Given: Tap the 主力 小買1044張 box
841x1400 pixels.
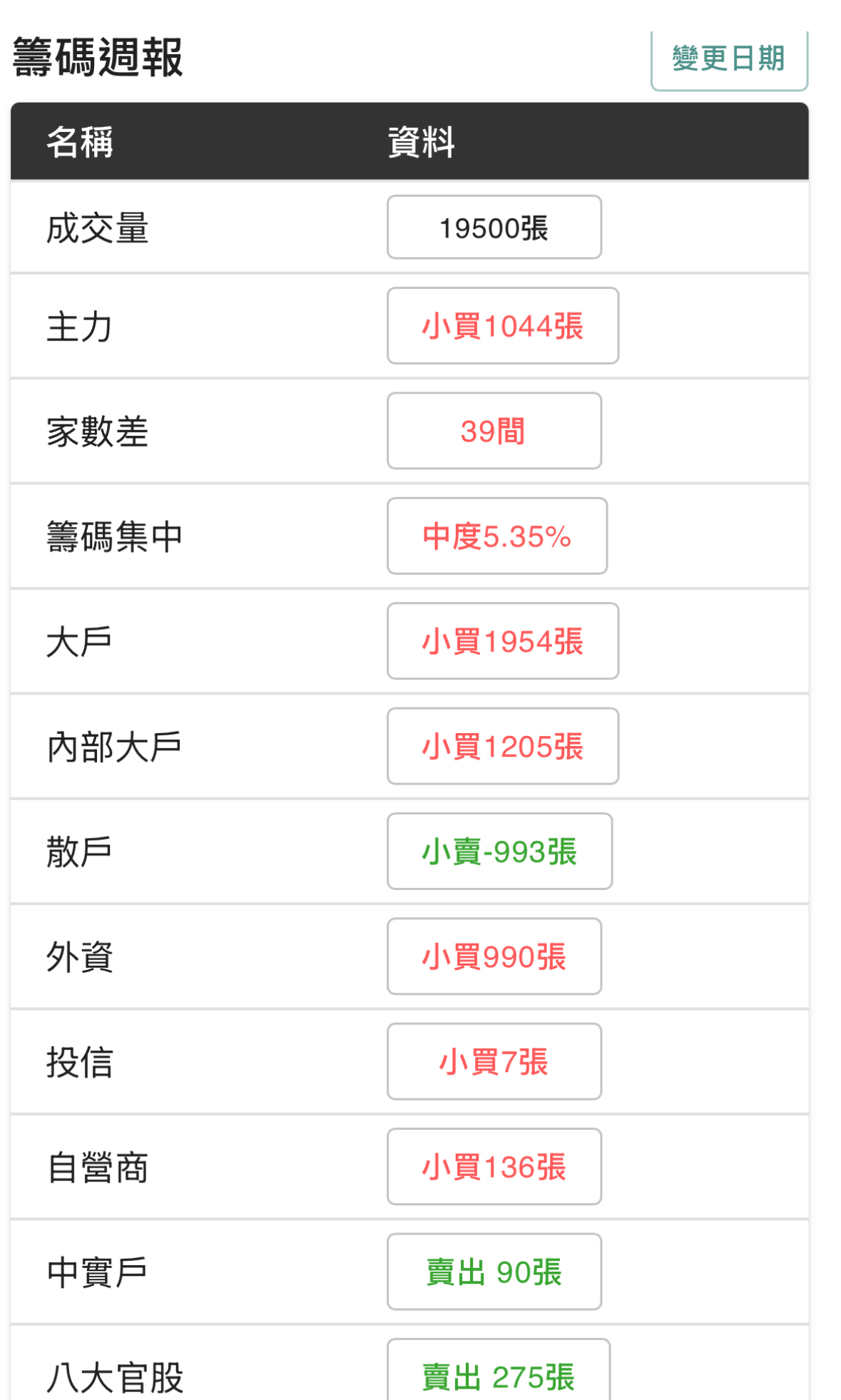Looking at the screenshot, I should point(502,326).
